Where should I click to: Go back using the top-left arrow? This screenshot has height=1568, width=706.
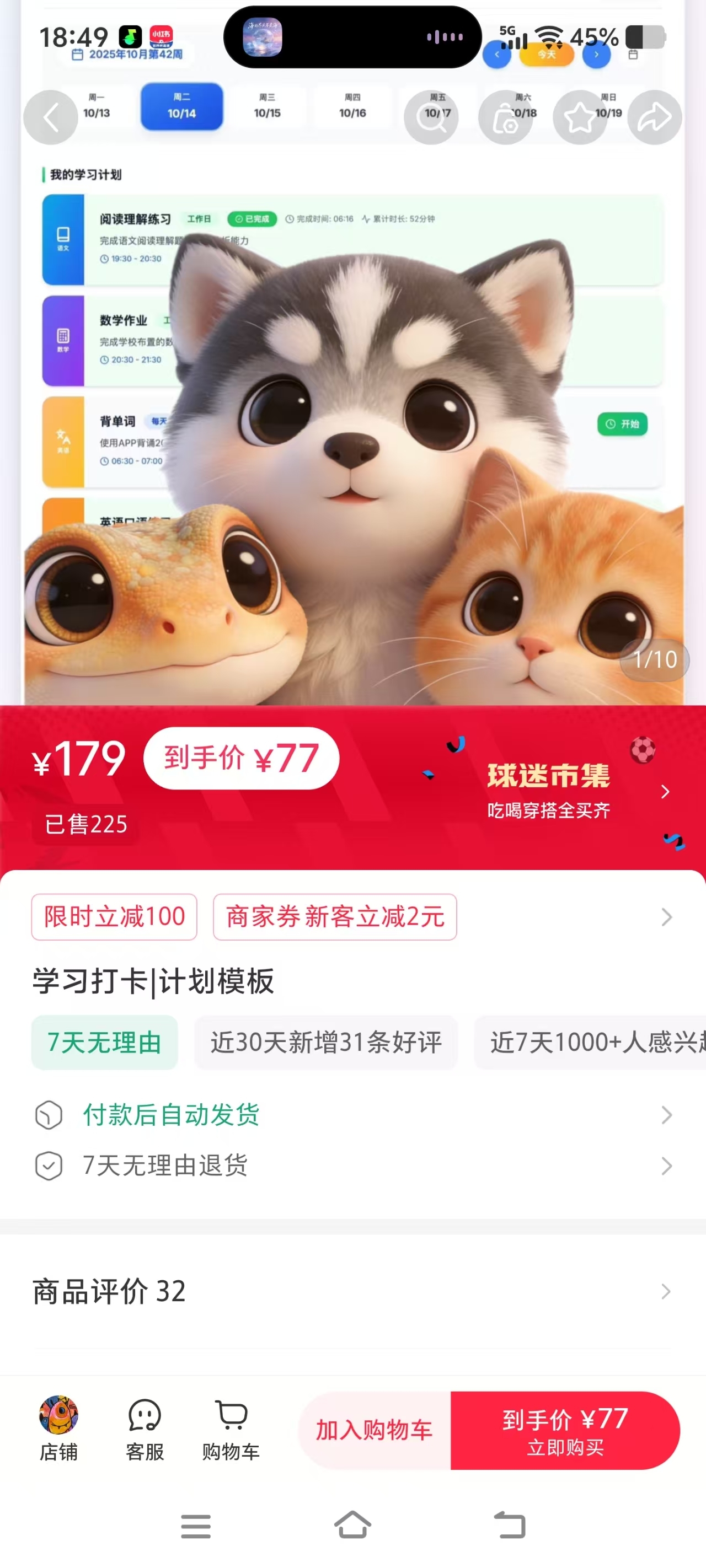51,117
